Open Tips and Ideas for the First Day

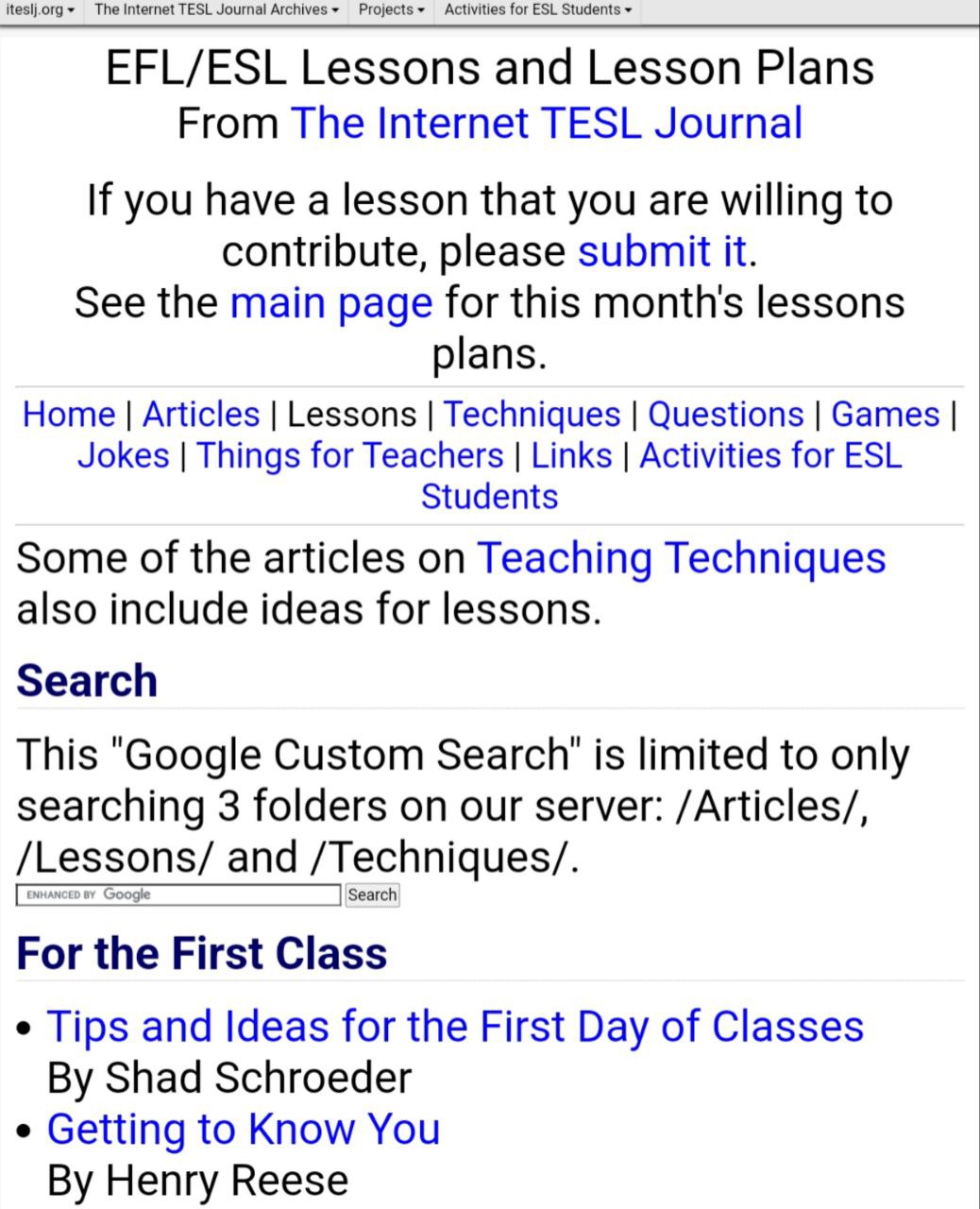pos(455,1027)
